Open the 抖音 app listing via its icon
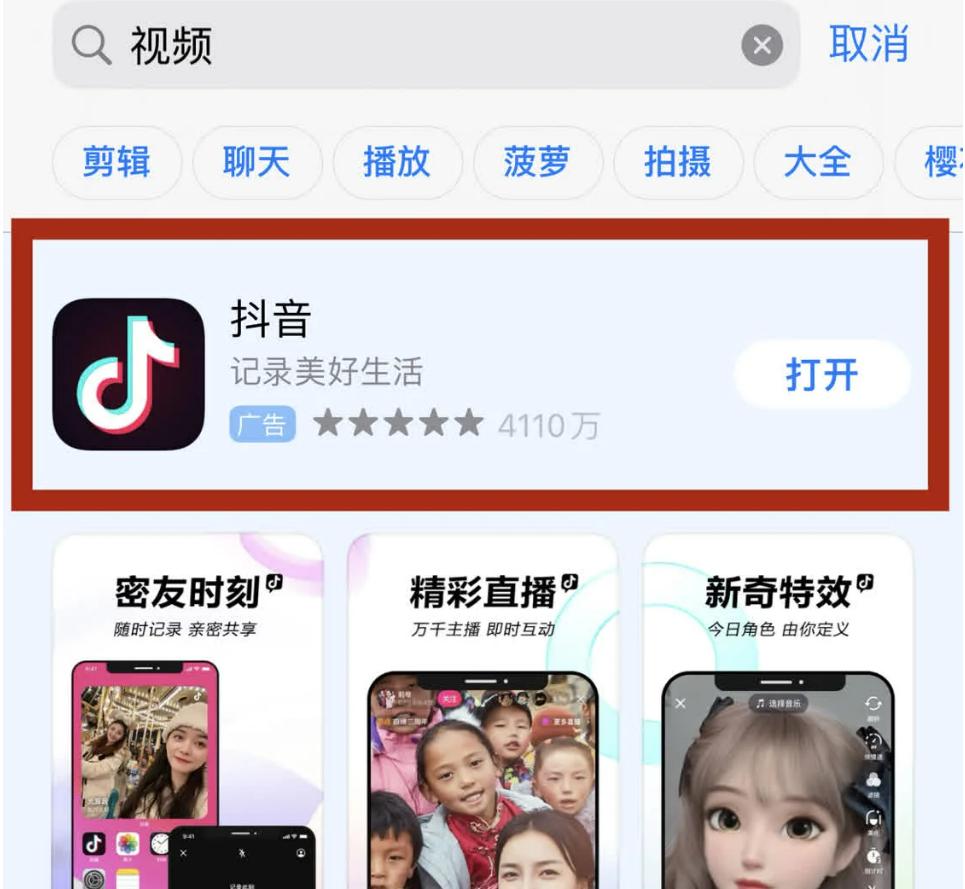Viewport: 965px width, 889px height. (x=129, y=374)
